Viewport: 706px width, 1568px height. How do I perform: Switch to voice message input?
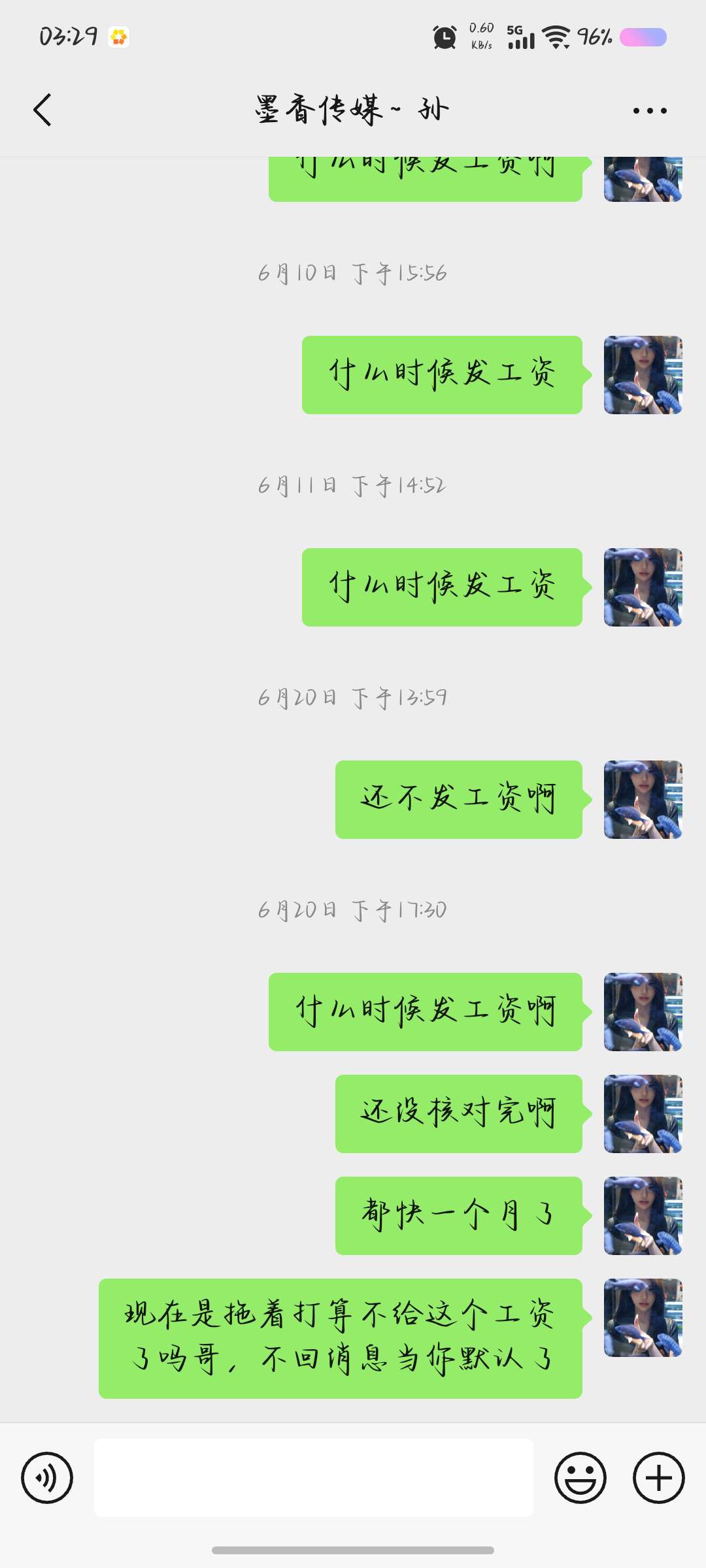(x=47, y=1478)
